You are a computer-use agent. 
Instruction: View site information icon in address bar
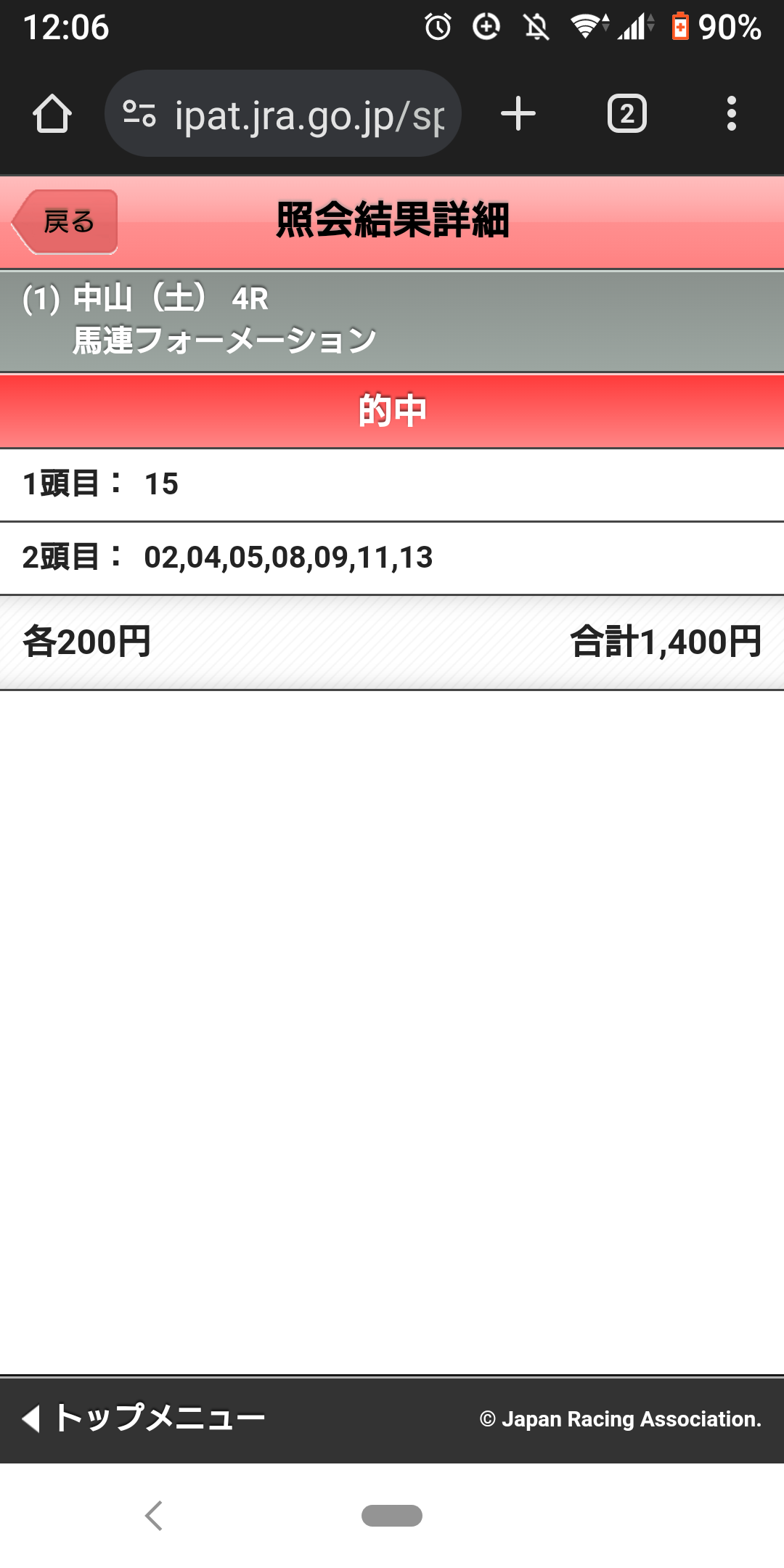139,114
